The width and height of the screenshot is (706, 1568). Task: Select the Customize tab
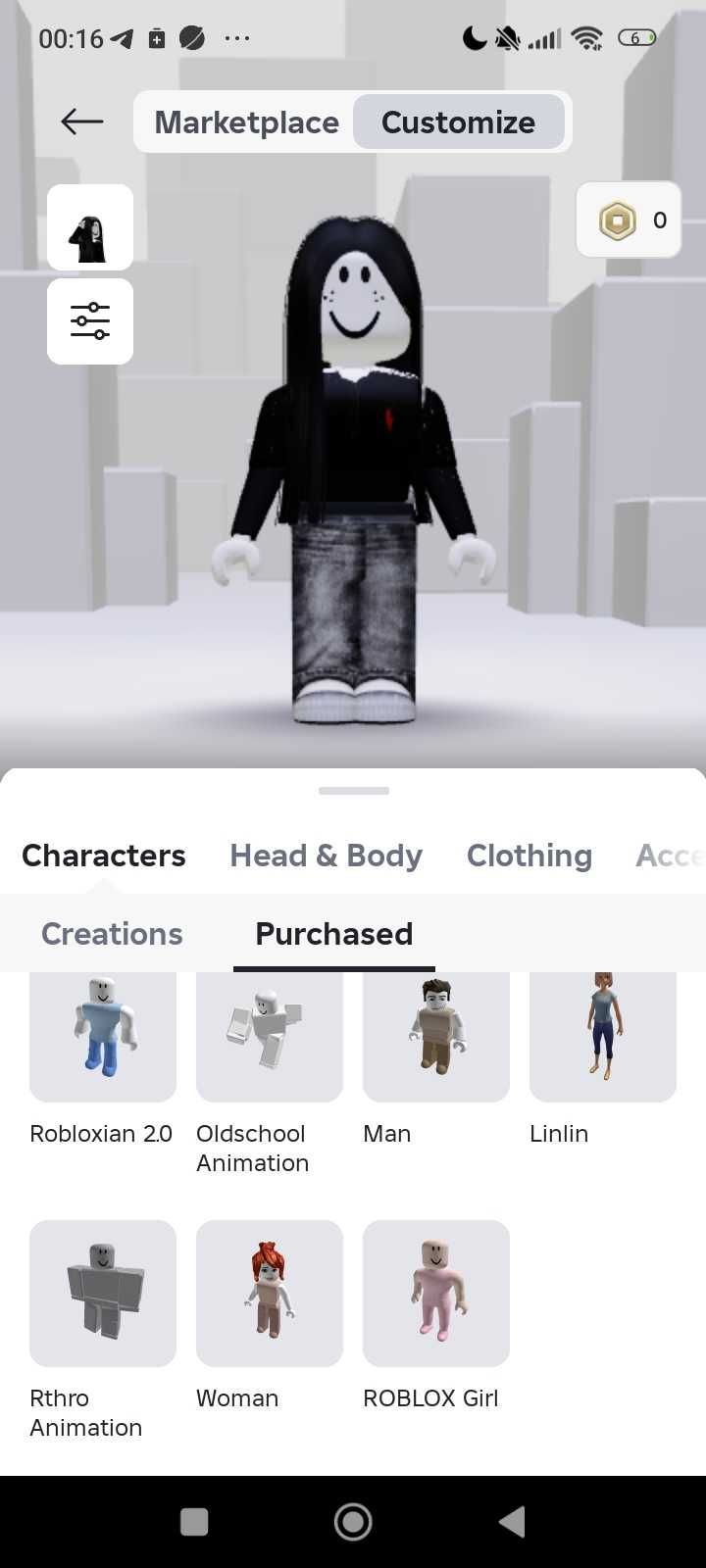[458, 122]
